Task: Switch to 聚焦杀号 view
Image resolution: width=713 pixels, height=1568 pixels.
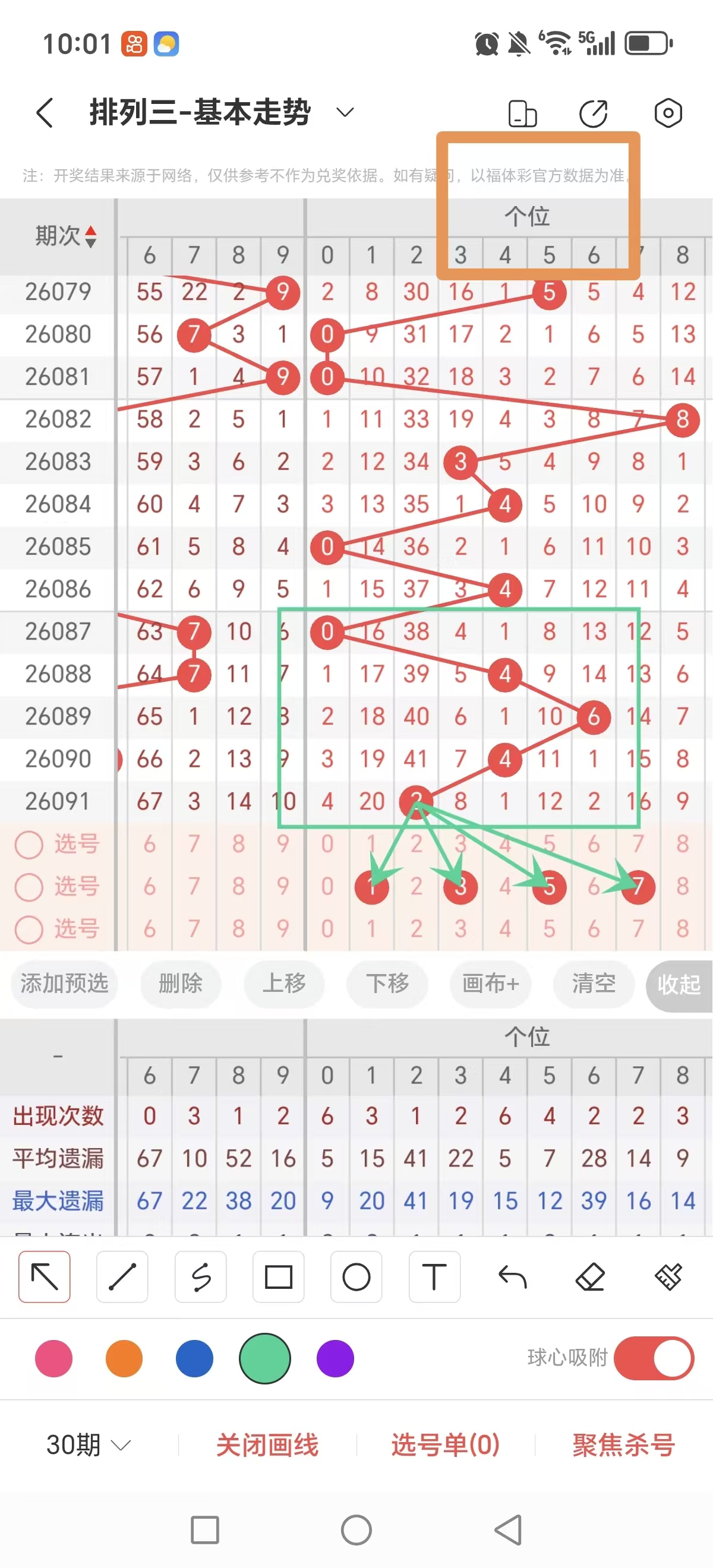Action: point(621,1444)
